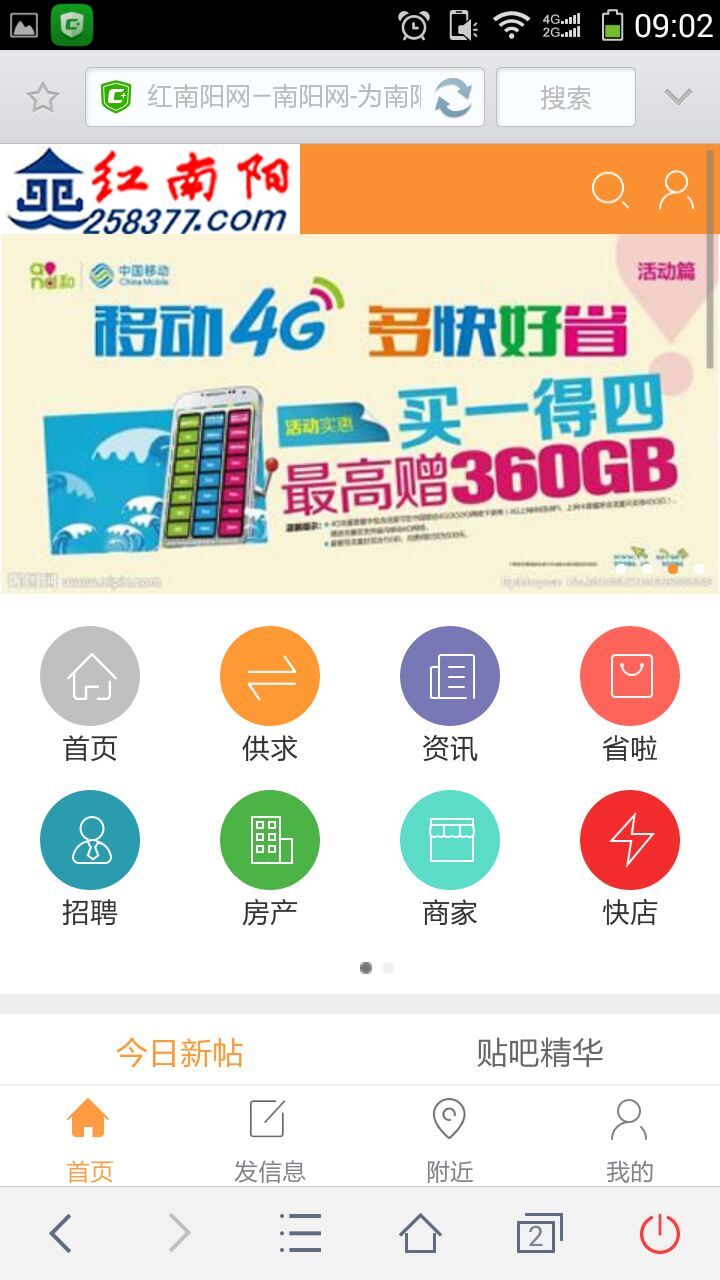Switch to the 我的 profile tab
The image size is (720, 1280).
[x=629, y=1139]
